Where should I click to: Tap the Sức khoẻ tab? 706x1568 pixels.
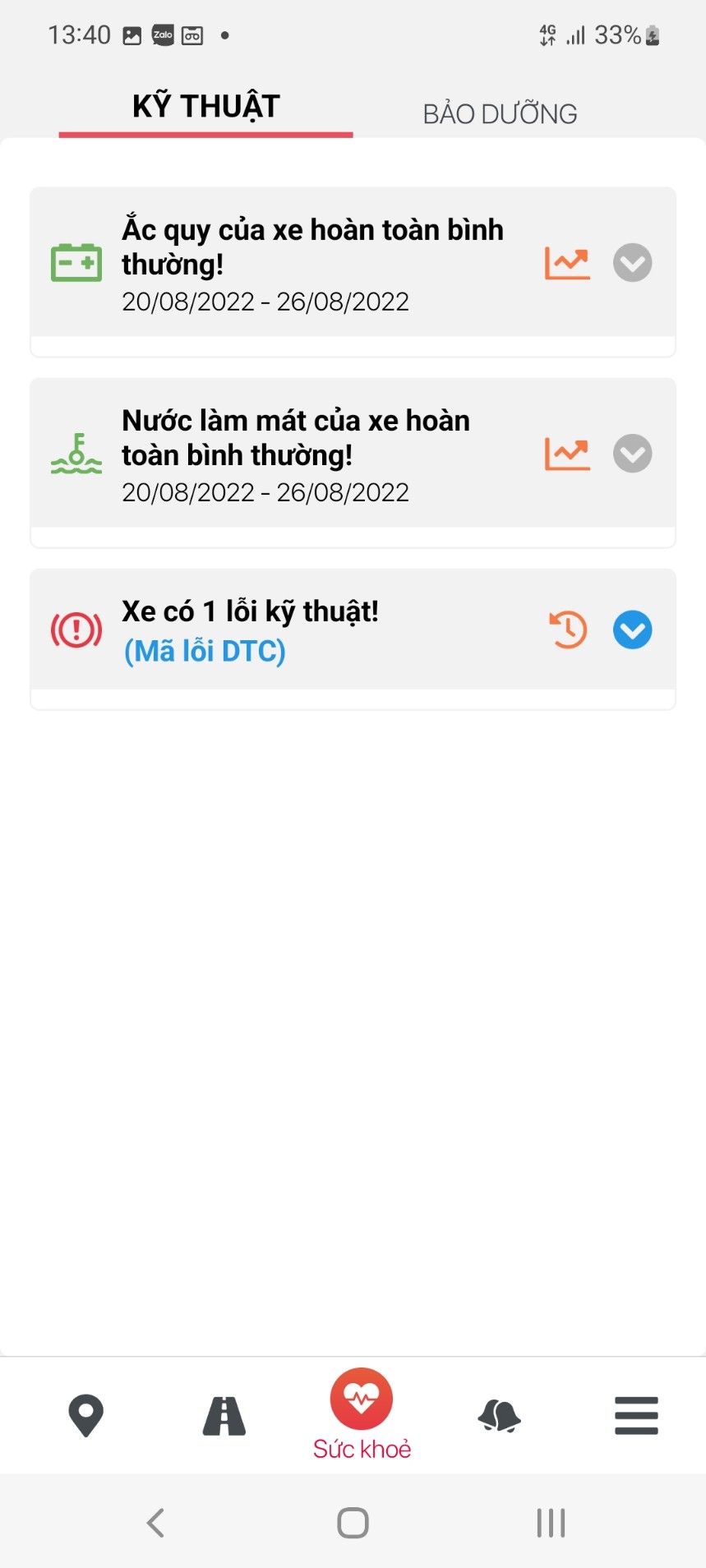pyautogui.click(x=362, y=1414)
